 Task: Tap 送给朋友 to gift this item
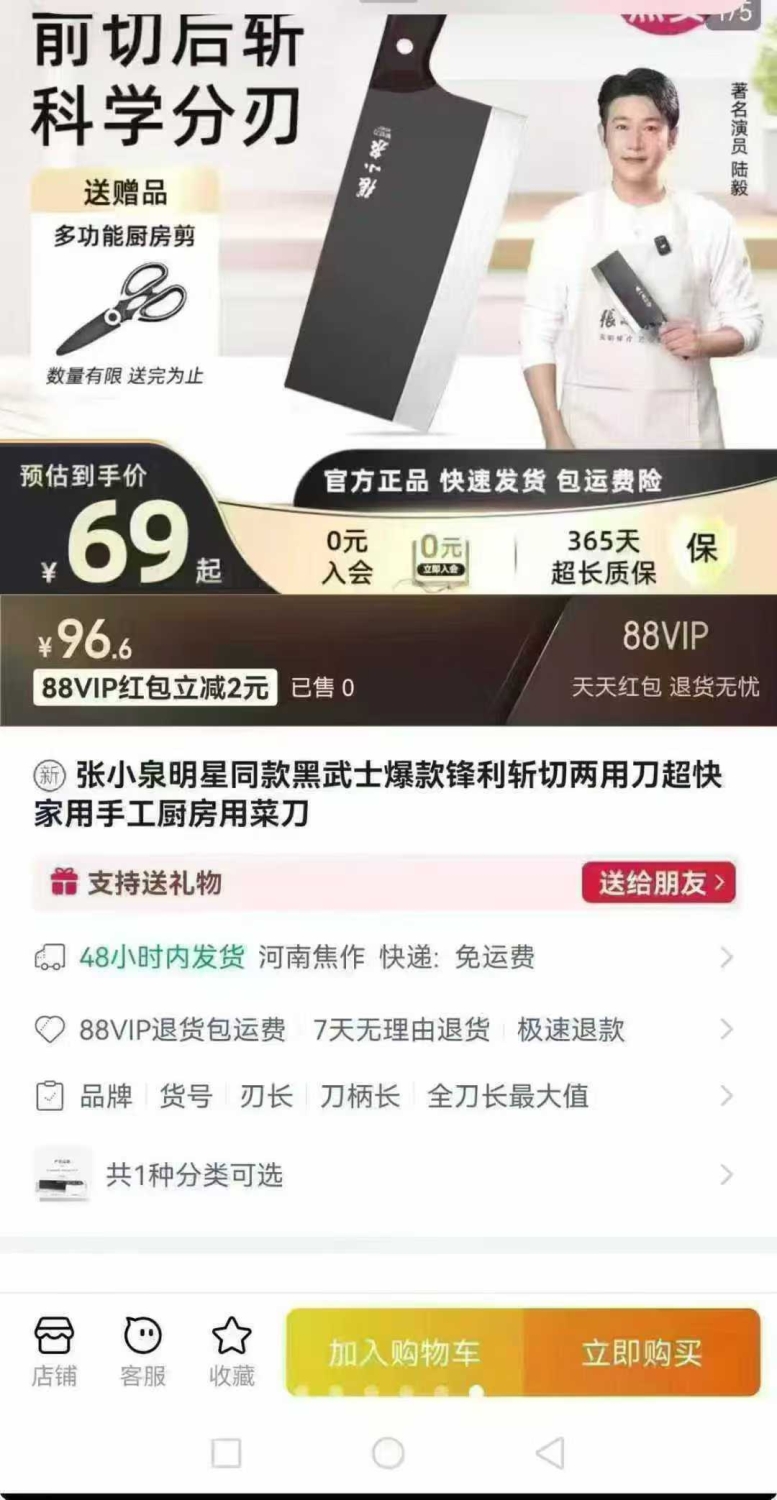tap(659, 883)
